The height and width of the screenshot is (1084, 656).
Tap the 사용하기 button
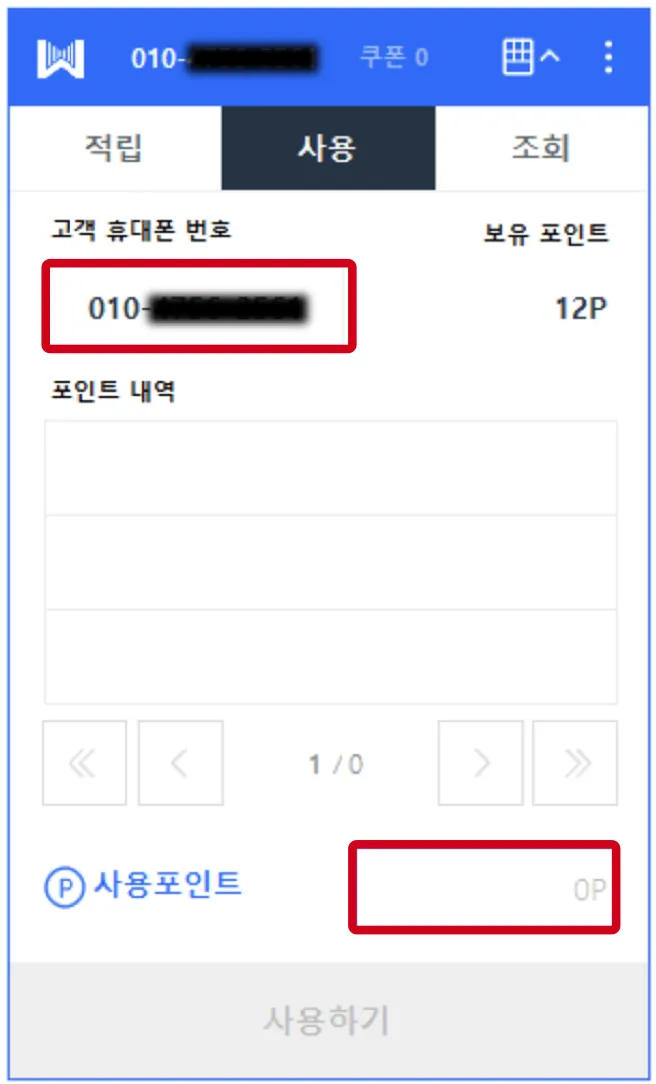click(x=328, y=1019)
